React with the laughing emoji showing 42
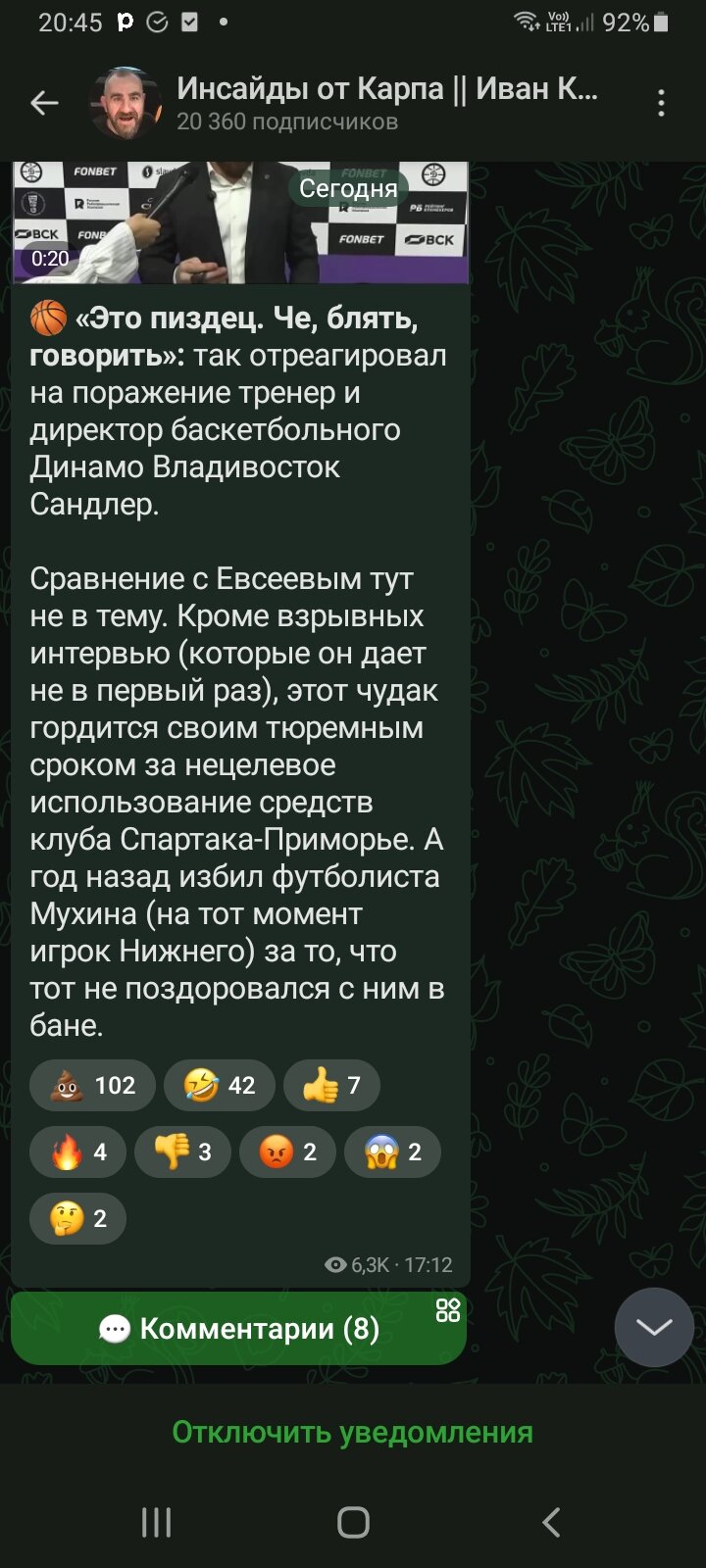The height and width of the screenshot is (1568, 706). [x=219, y=1085]
